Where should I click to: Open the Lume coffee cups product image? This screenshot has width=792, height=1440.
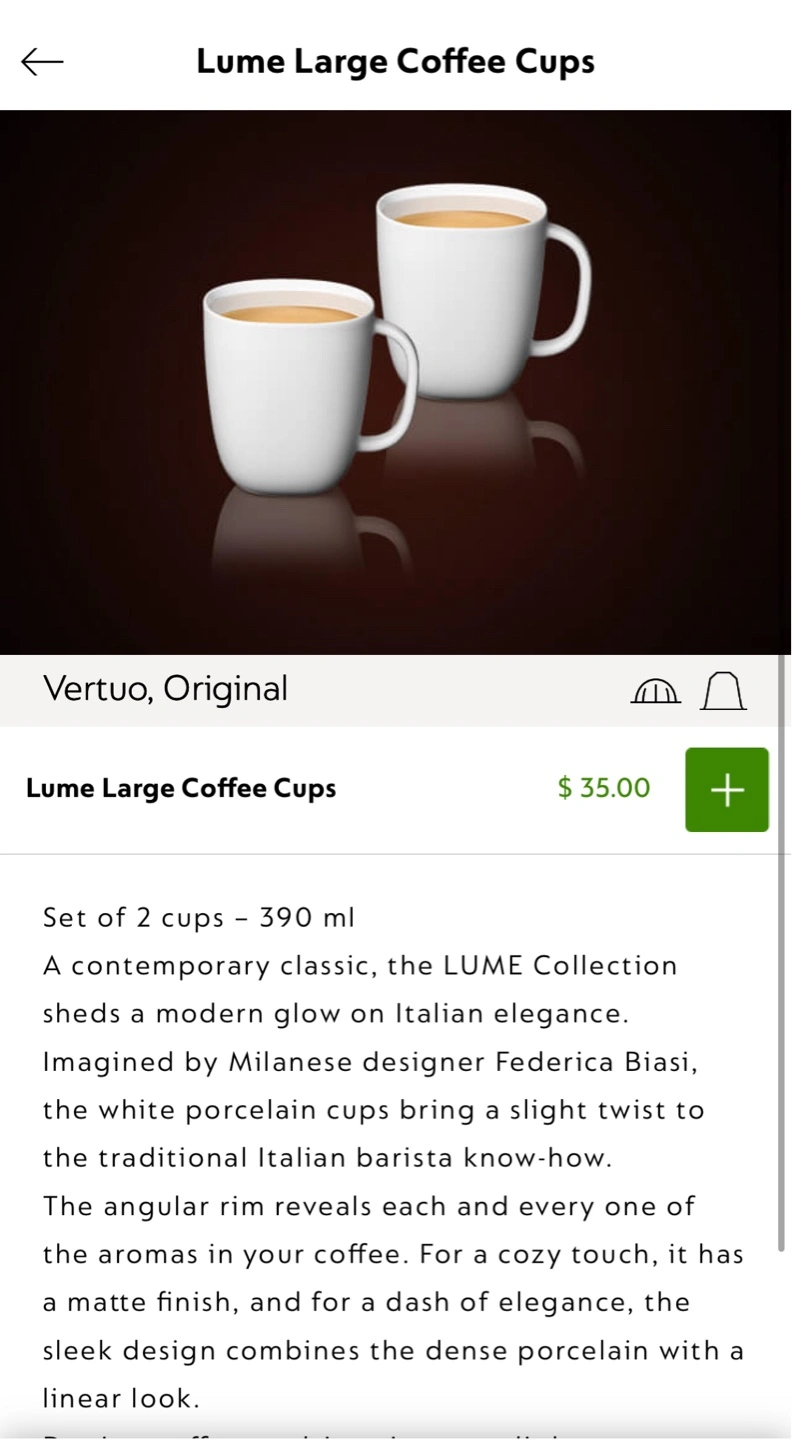tap(396, 382)
